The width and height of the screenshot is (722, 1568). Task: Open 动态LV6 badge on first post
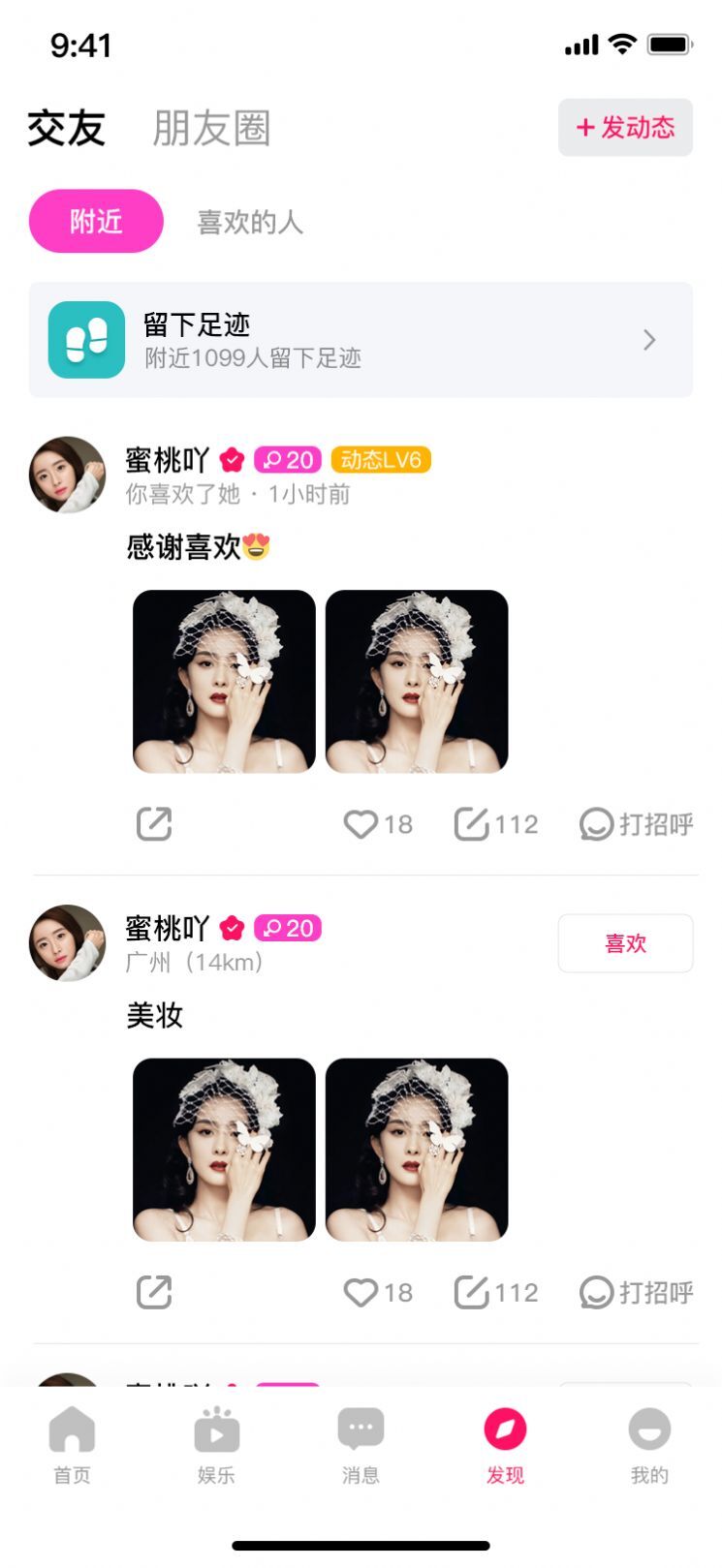click(380, 460)
